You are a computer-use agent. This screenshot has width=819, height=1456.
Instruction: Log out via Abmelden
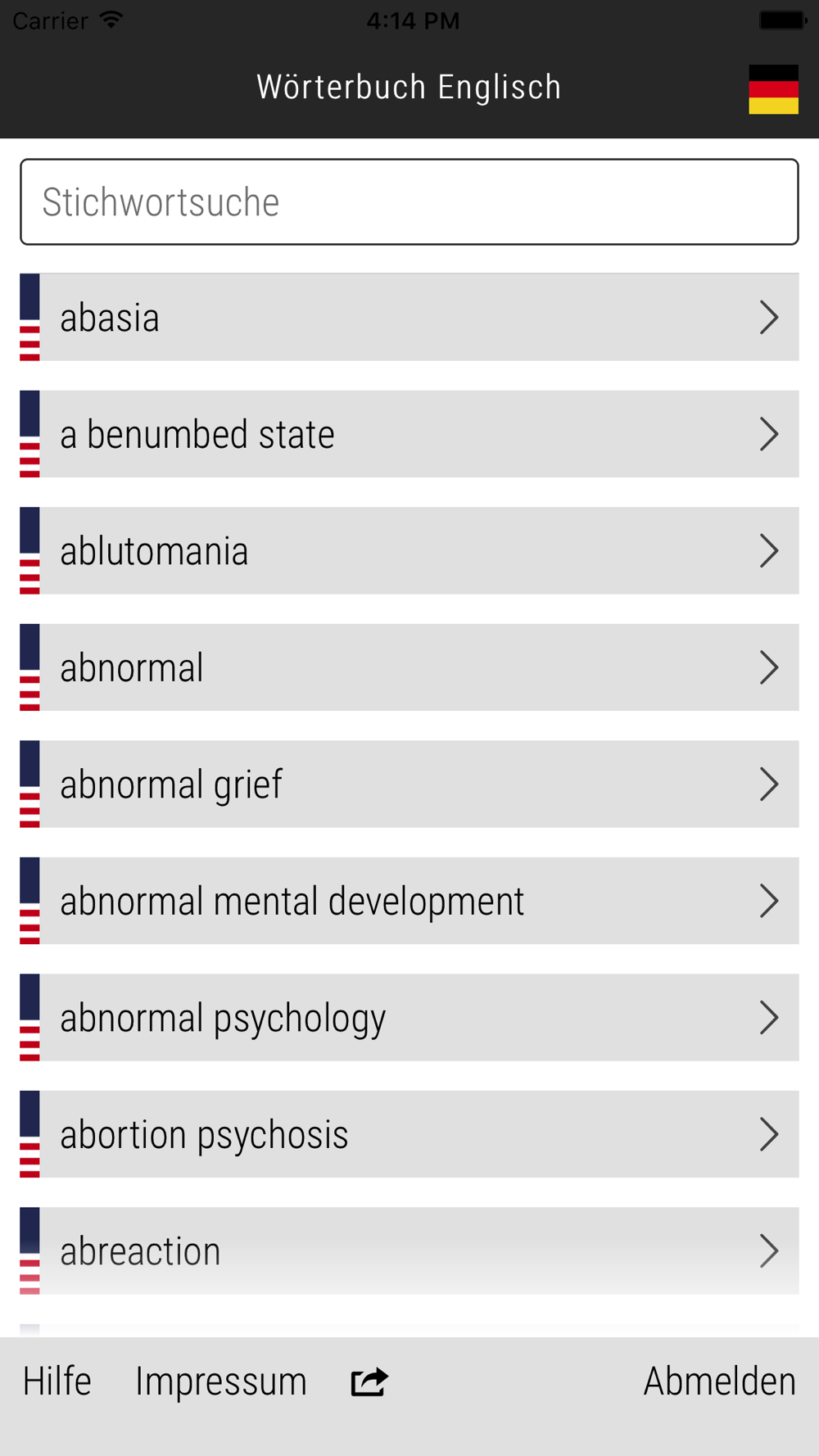[x=719, y=1381]
